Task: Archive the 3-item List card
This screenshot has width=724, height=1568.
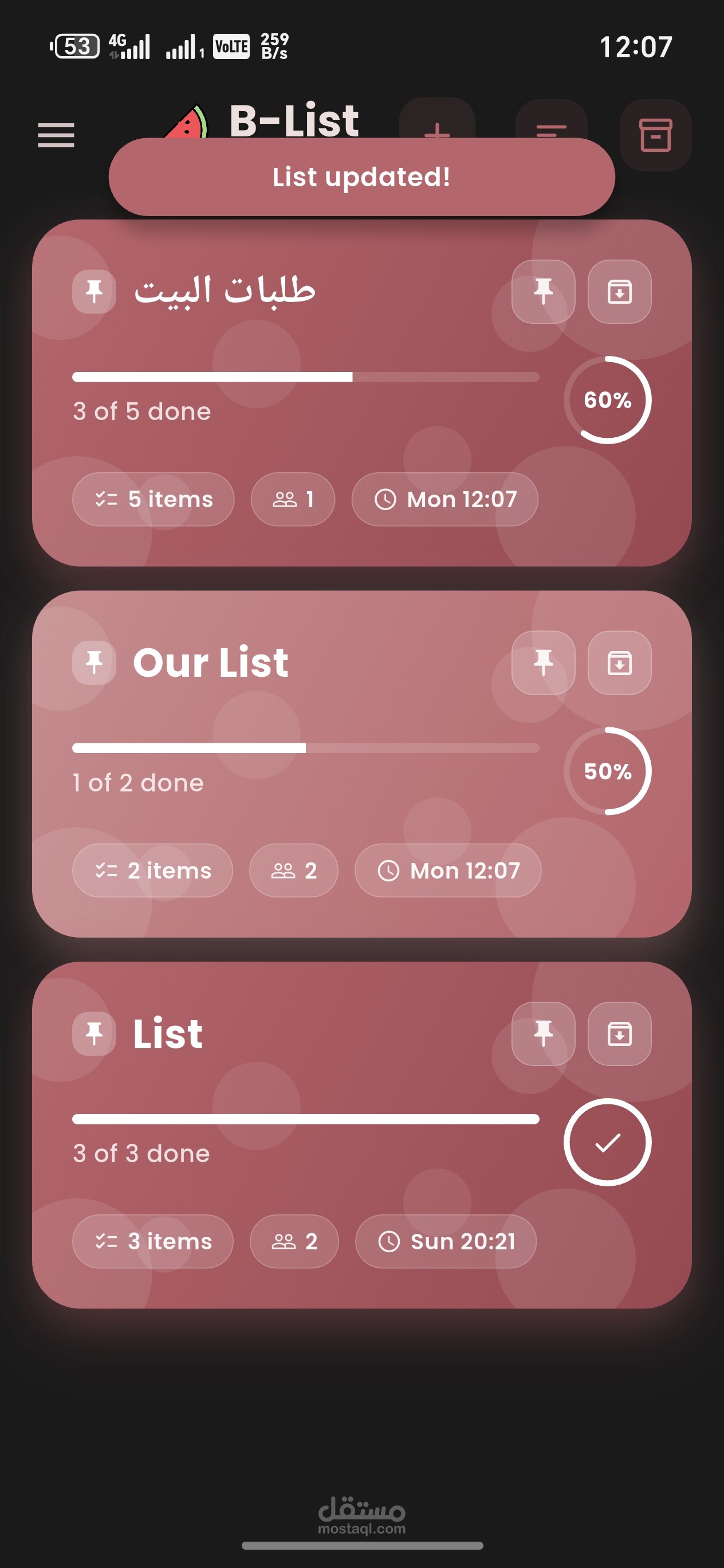Action: point(619,1033)
